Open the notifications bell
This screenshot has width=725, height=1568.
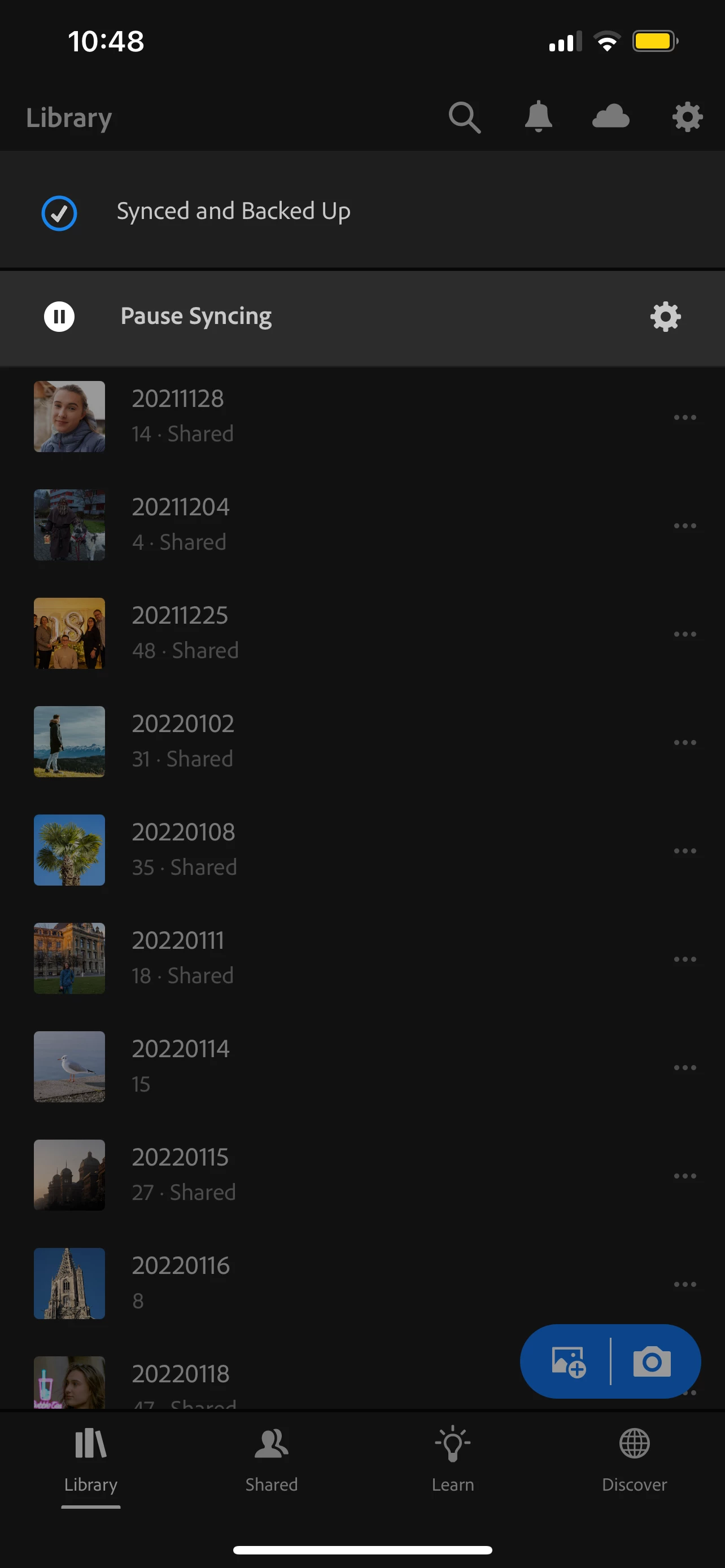tap(538, 117)
